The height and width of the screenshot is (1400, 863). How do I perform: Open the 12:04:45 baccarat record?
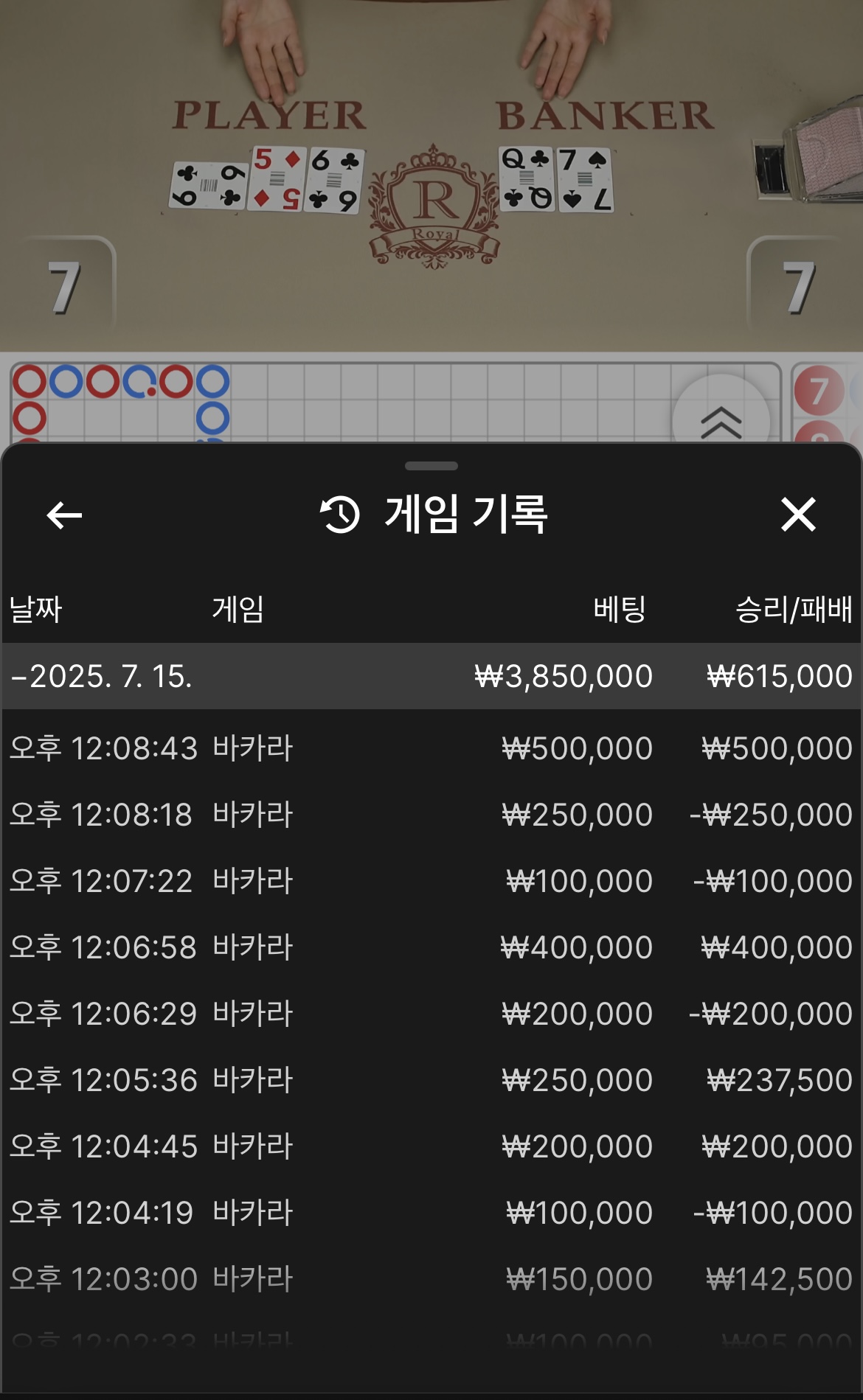[431, 1146]
